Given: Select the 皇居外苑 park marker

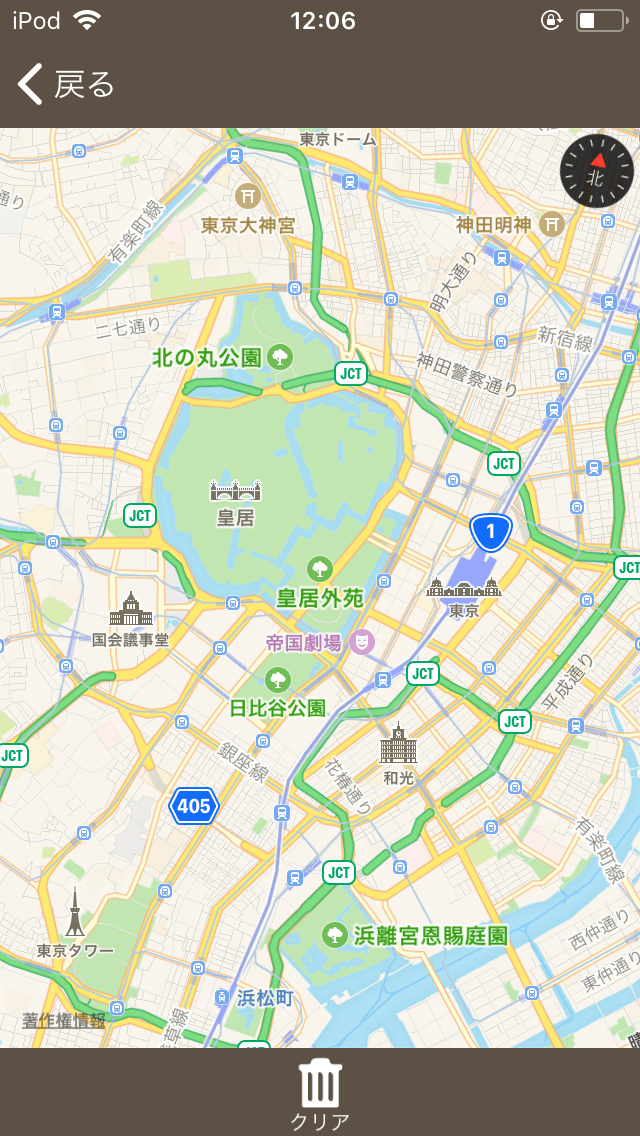Looking at the screenshot, I should point(319,569).
